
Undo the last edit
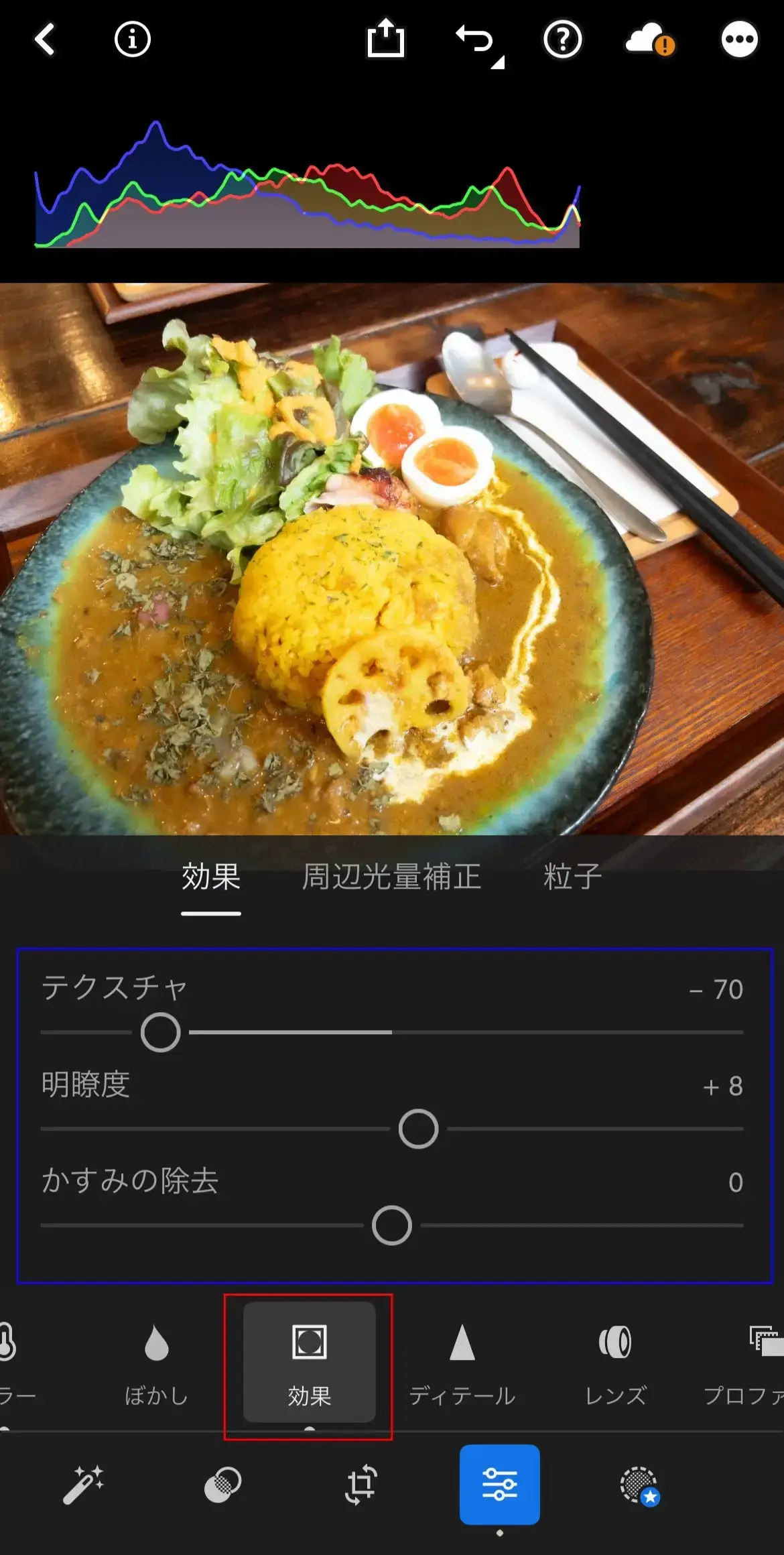[475, 40]
